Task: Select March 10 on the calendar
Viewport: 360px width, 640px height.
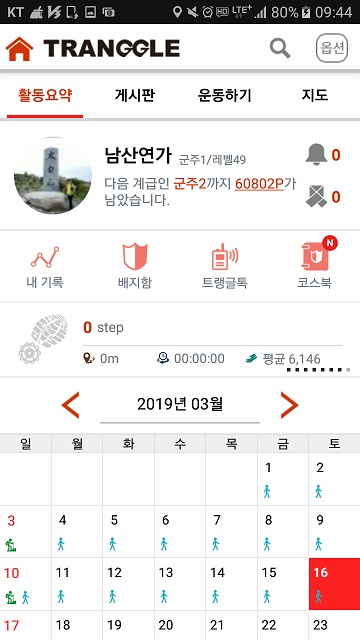Action: coord(26,584)
